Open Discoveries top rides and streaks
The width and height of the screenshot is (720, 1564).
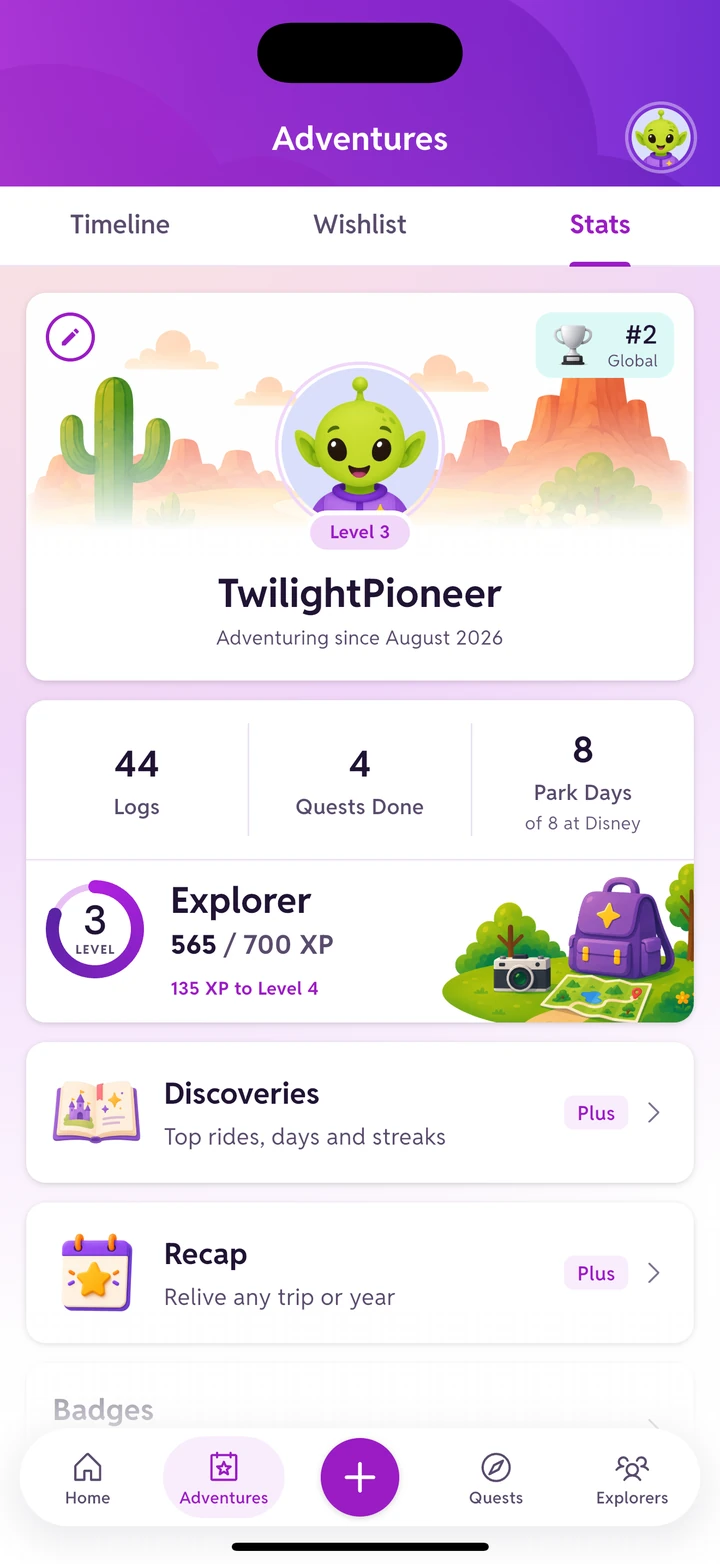(x=360, y=1113)
